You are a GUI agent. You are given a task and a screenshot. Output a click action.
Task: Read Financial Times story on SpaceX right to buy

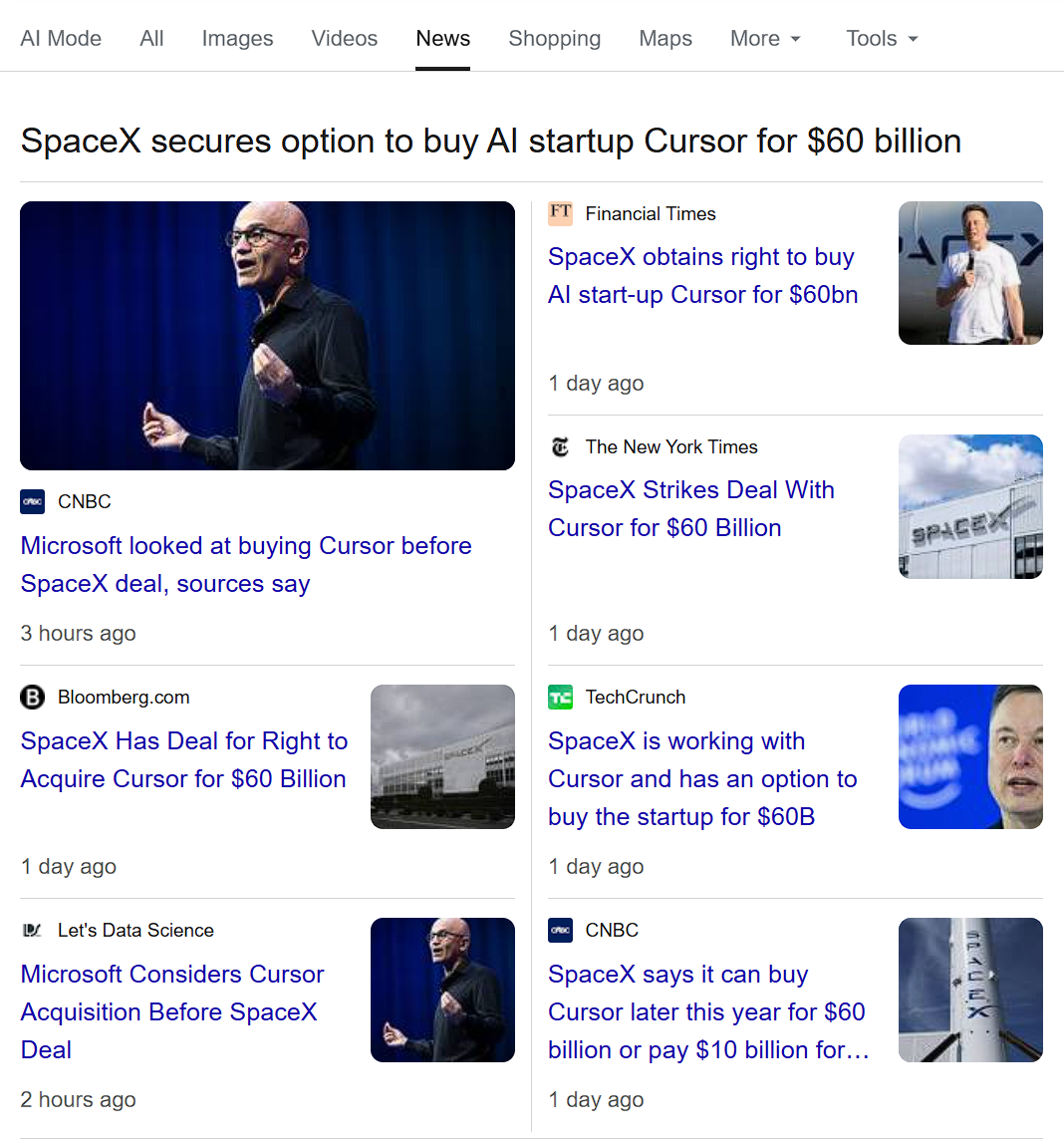pos(702,276)
